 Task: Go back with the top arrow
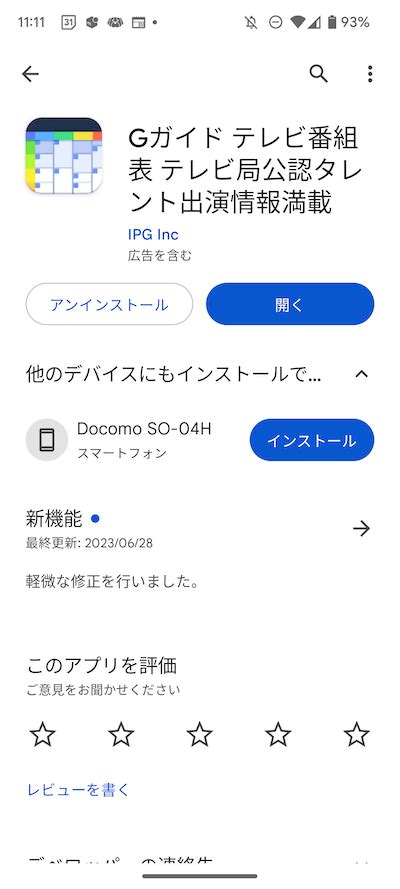coord(30,74)
